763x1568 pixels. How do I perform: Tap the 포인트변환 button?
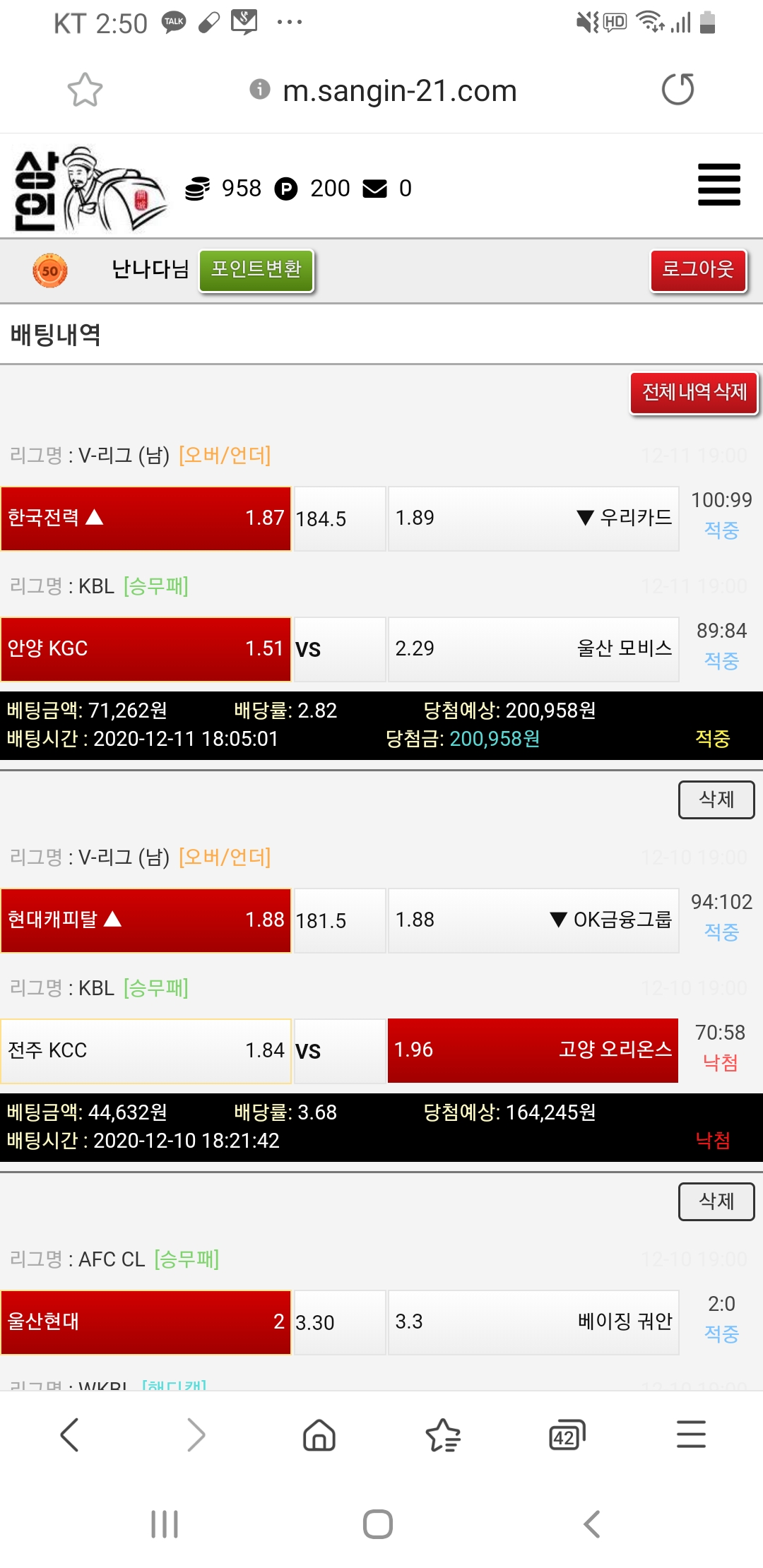click(x=256, y=270)
